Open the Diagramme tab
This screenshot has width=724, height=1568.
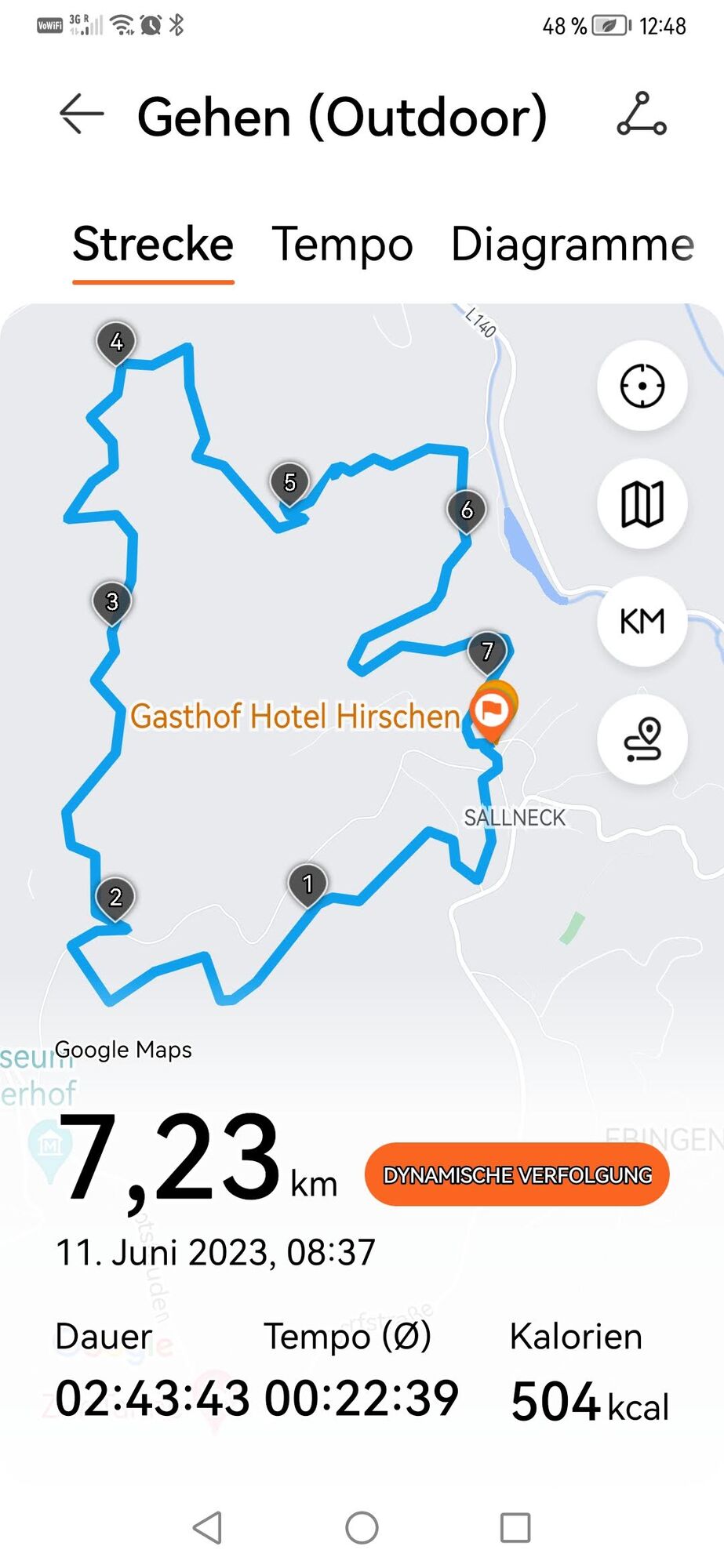[x=572, y=245]
